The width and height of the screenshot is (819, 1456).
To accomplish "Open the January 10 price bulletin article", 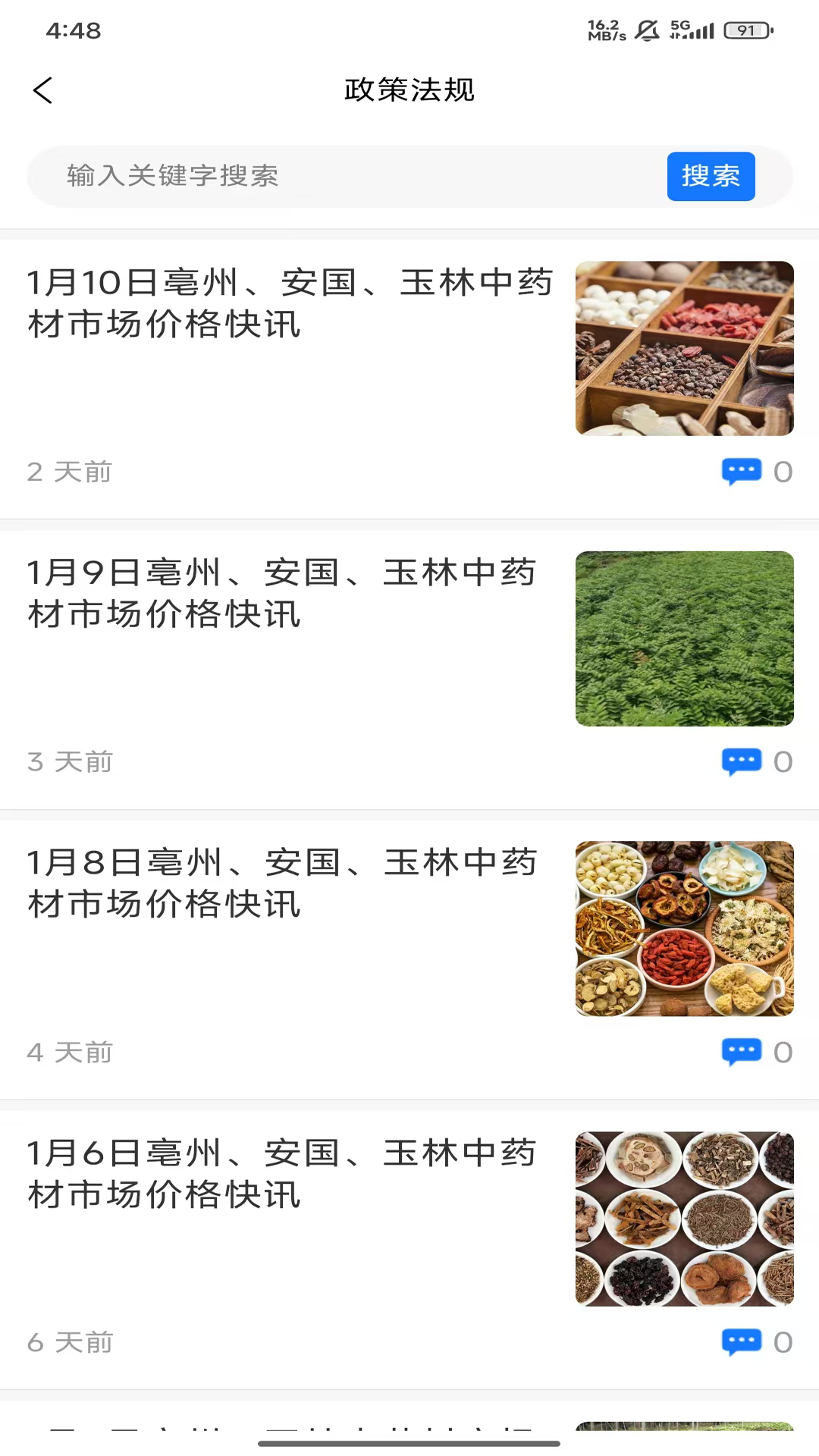I will (288, 303).
